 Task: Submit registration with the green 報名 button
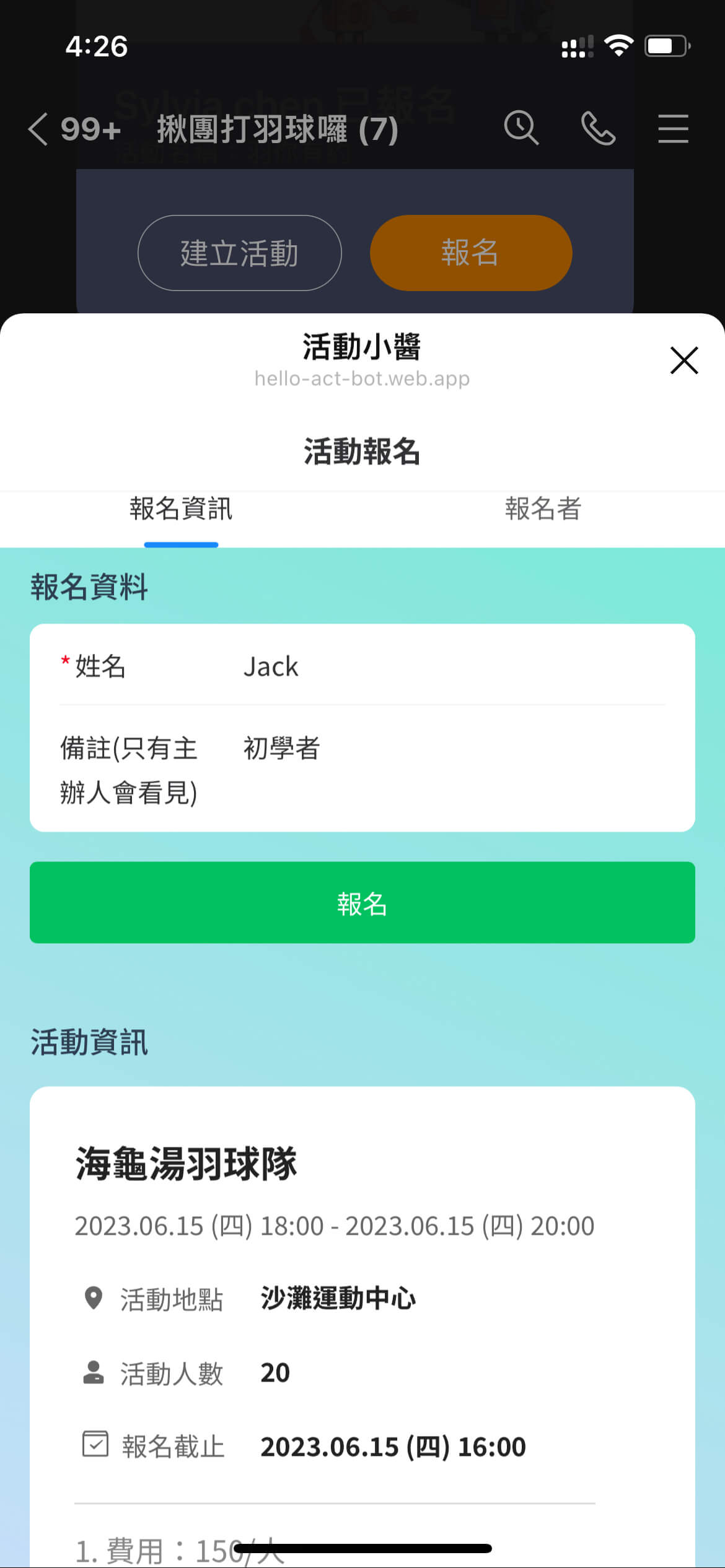[362, 904]
